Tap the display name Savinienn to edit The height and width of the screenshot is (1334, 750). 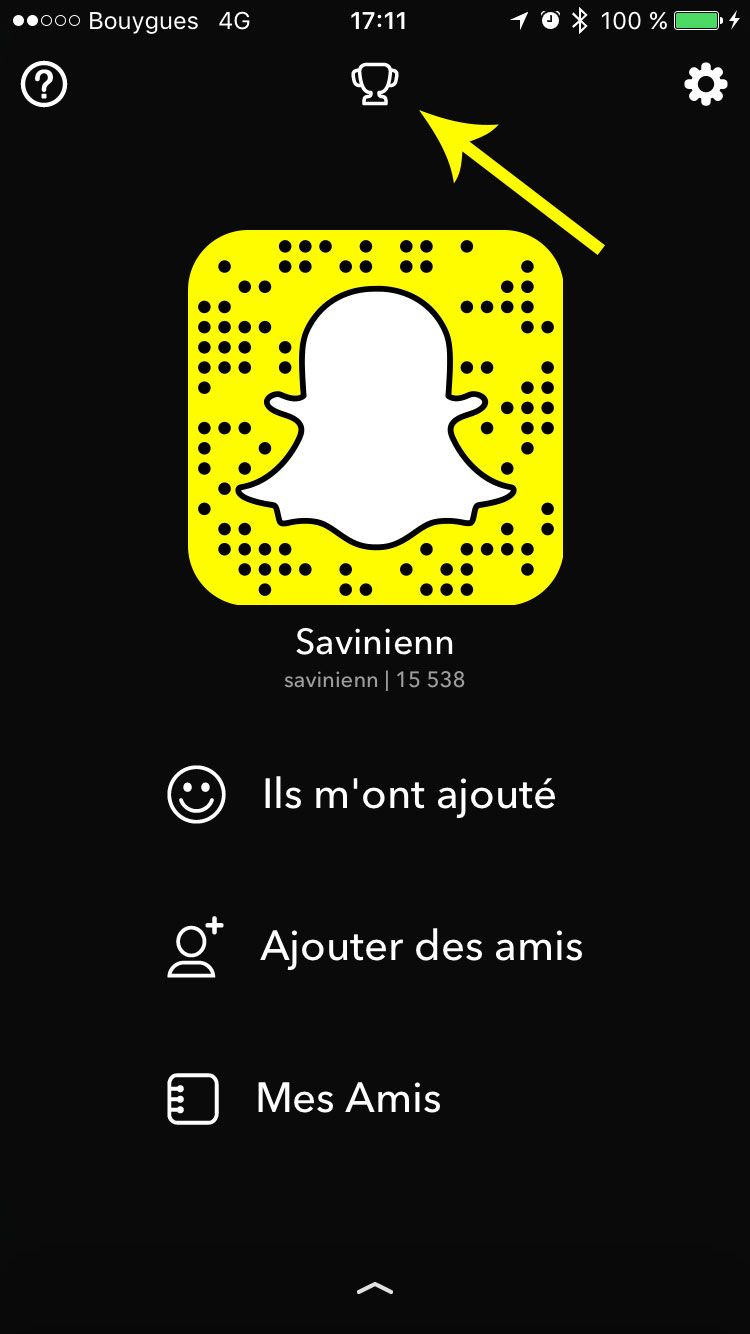(x=375, y=641)
